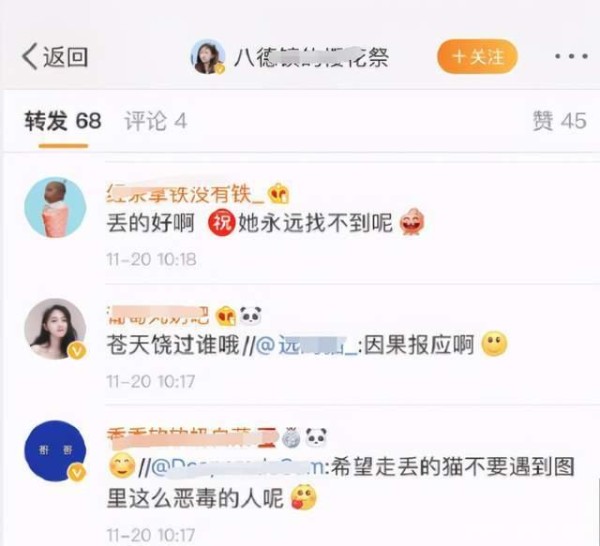
Task: Follow the author with +关注
Action: point(477,56)
